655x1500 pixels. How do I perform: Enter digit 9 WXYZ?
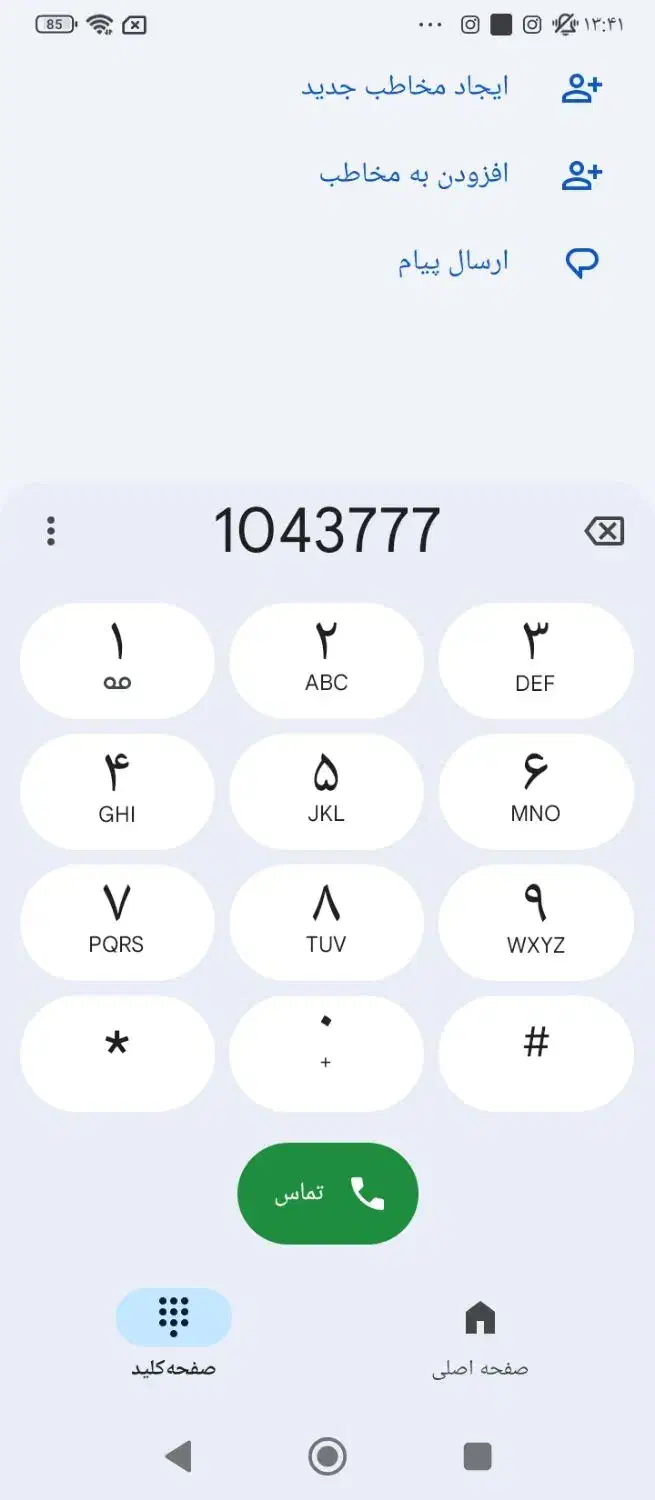pyautogui.click(x=536, y=922)
